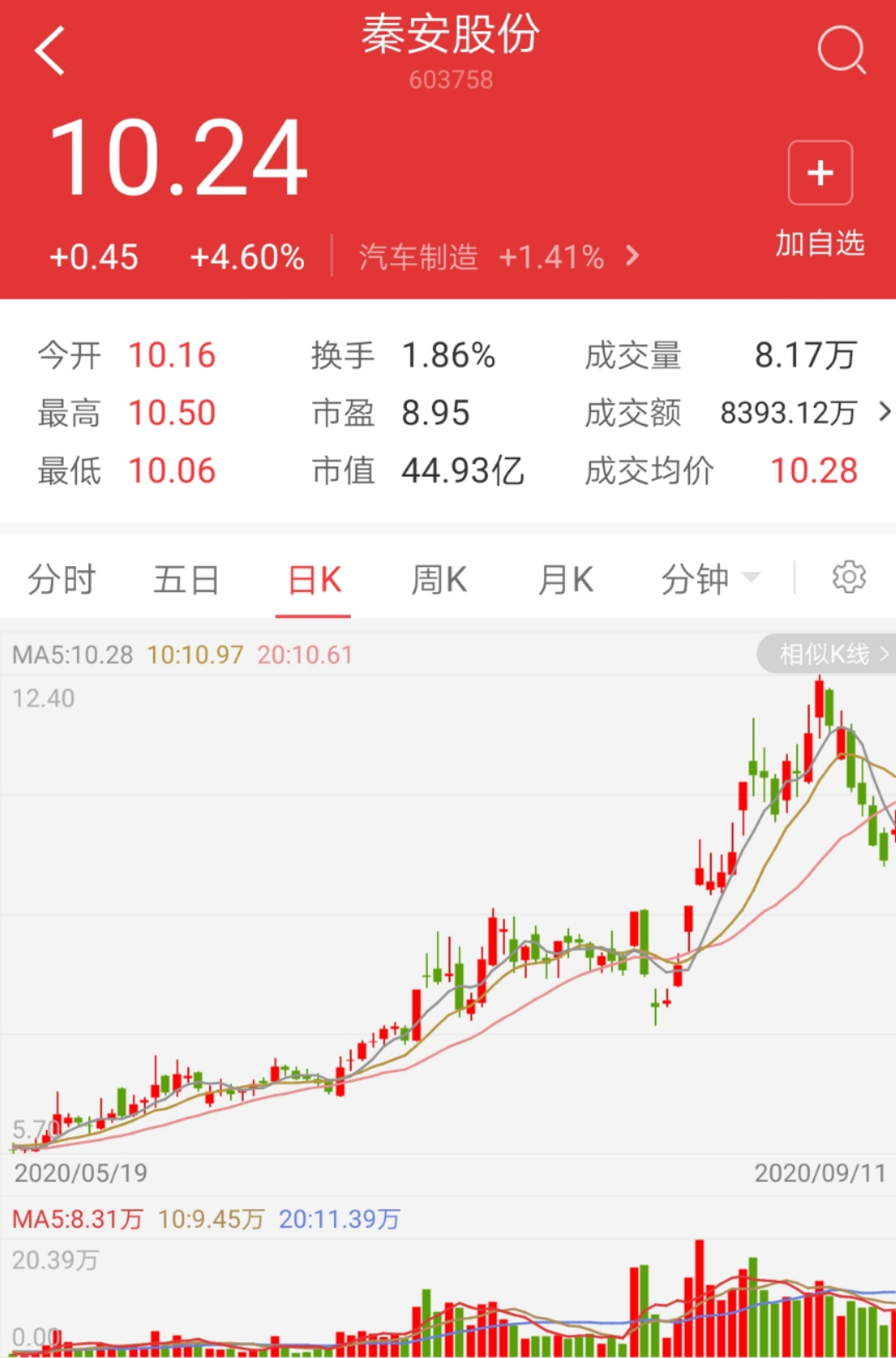Switch to the 分时 chart tab

[62, 579]
